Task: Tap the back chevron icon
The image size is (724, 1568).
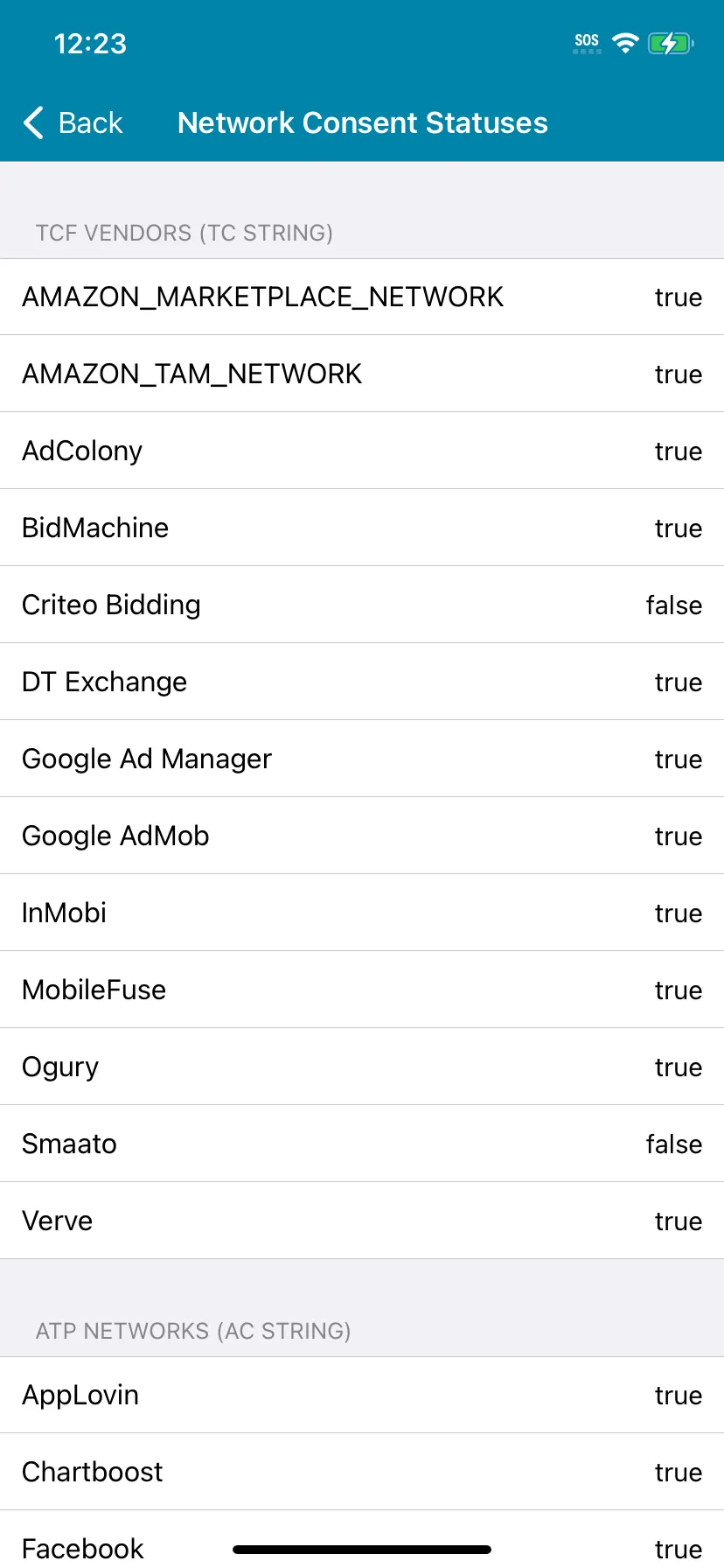Action: click(x=32, y=122)
